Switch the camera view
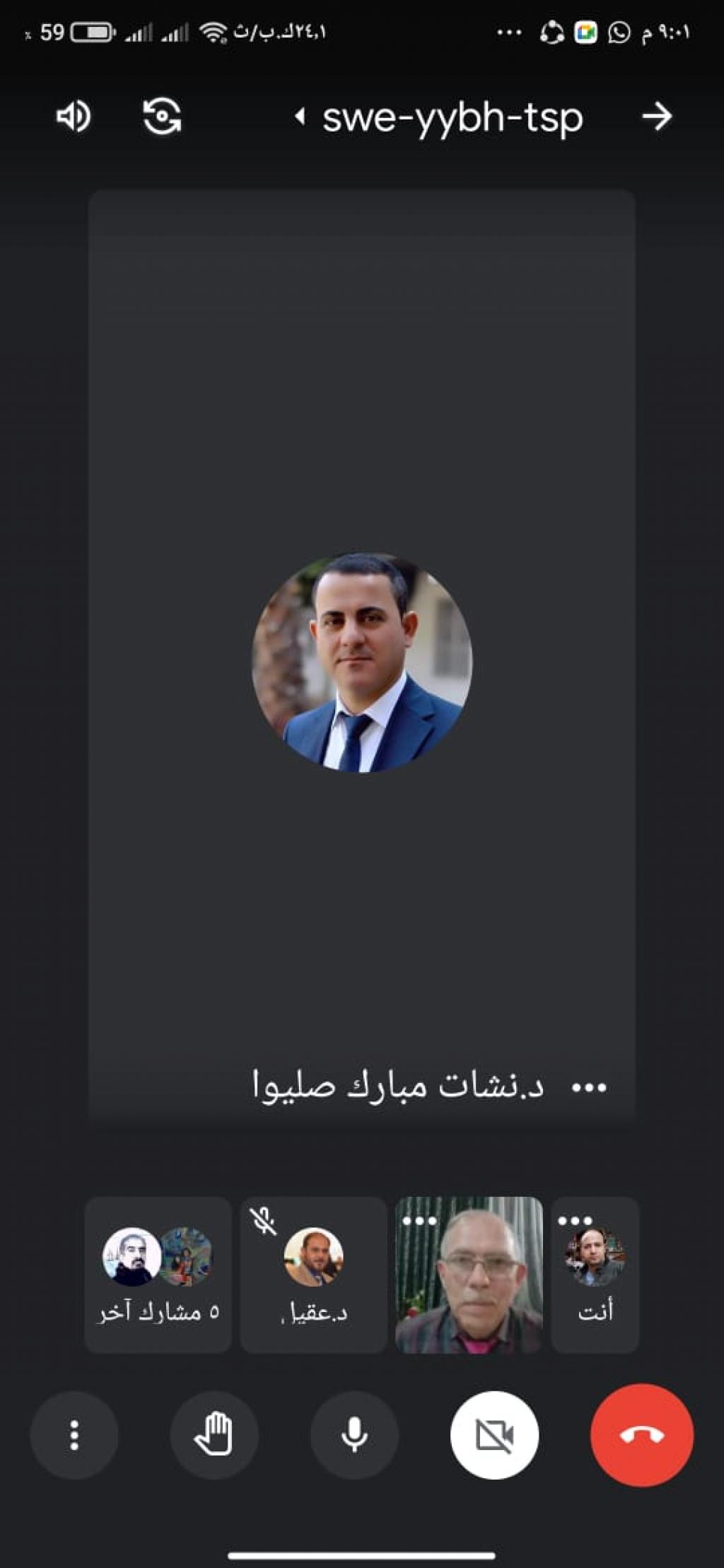 (x=162, y=117)
